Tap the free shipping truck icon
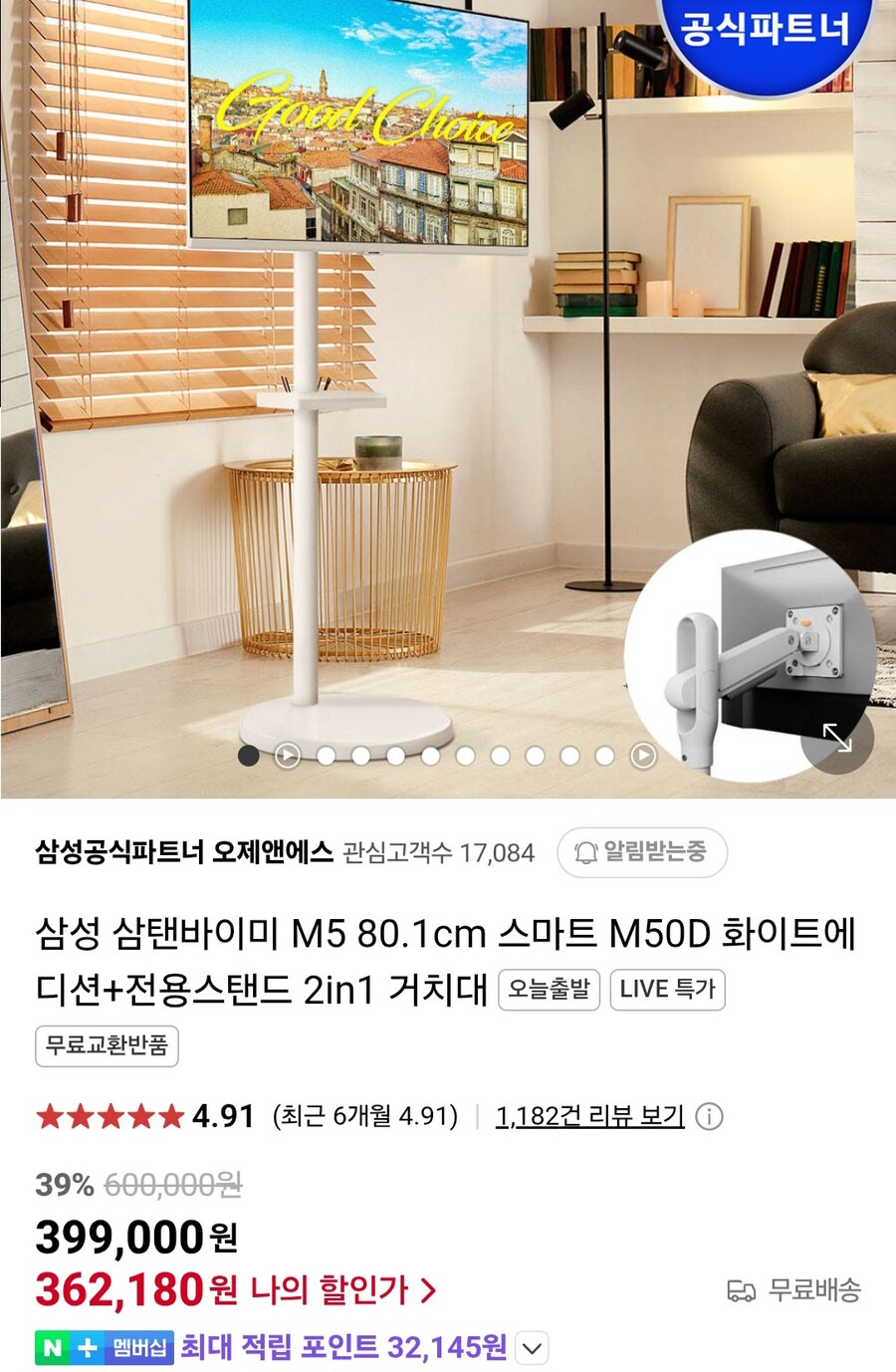 coord(741,1289)
